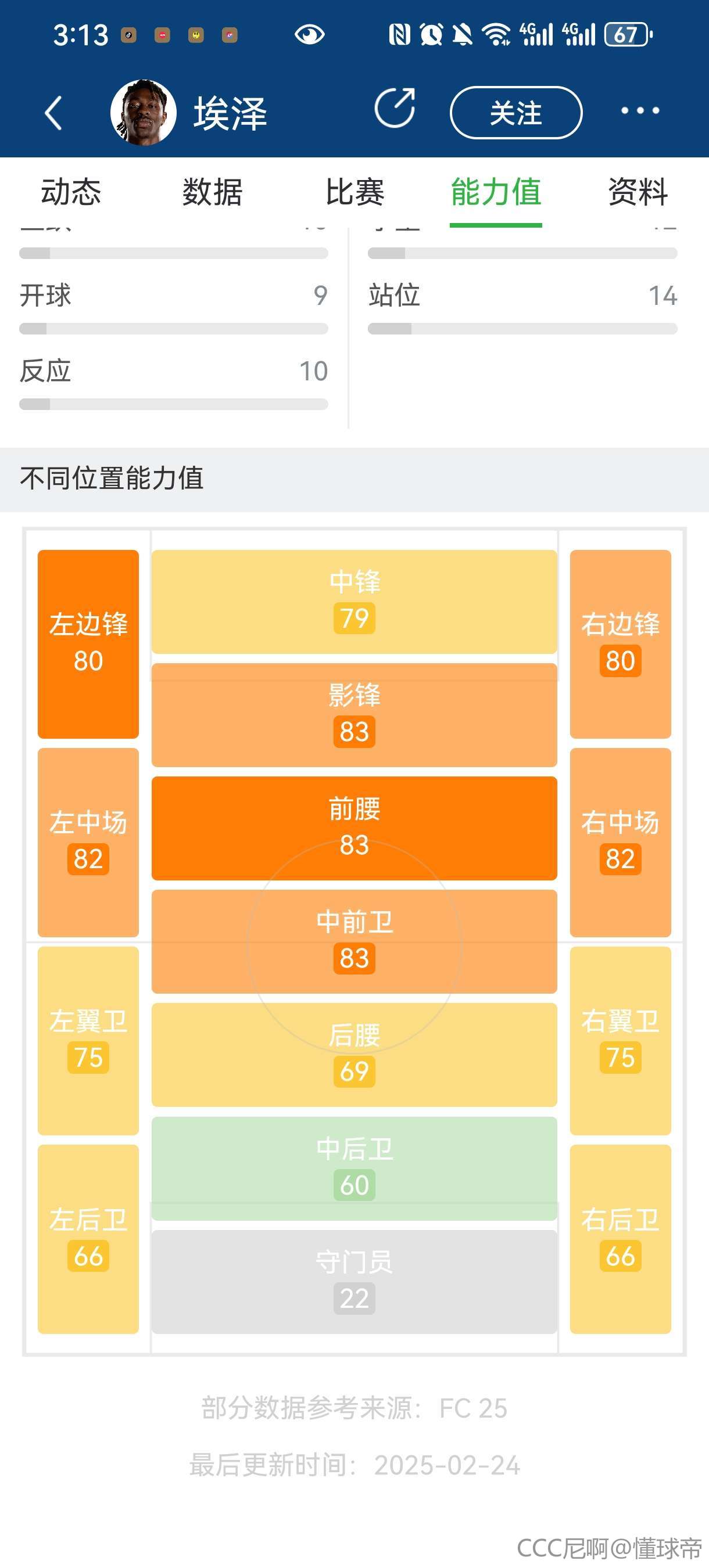Image resolution: width=709 pixels, height=1568 pixels.
Task: Switch to the 动态 tab
Action: click(x=71, y=192)
